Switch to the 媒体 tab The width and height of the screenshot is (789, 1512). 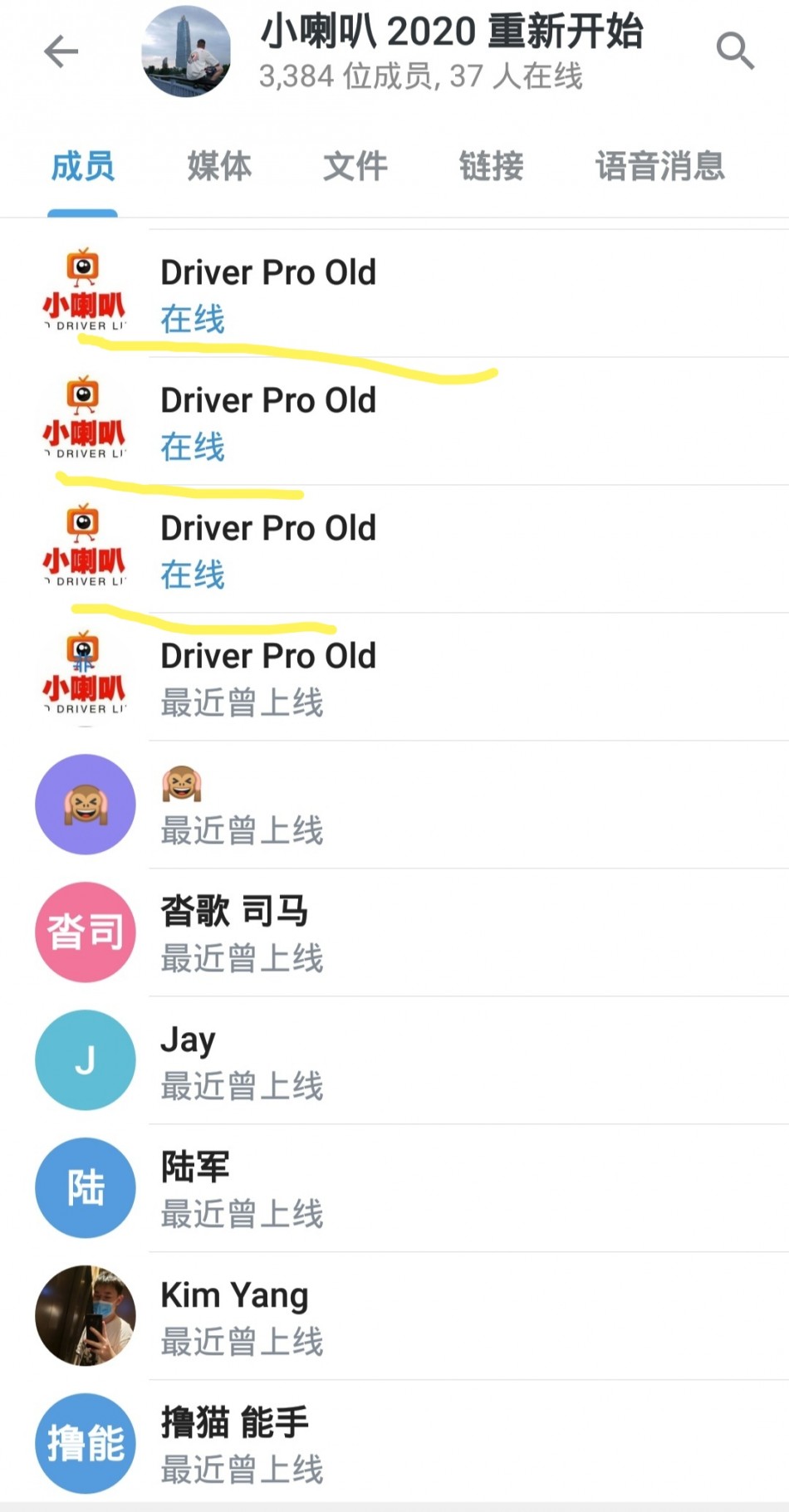click(219, 166)
